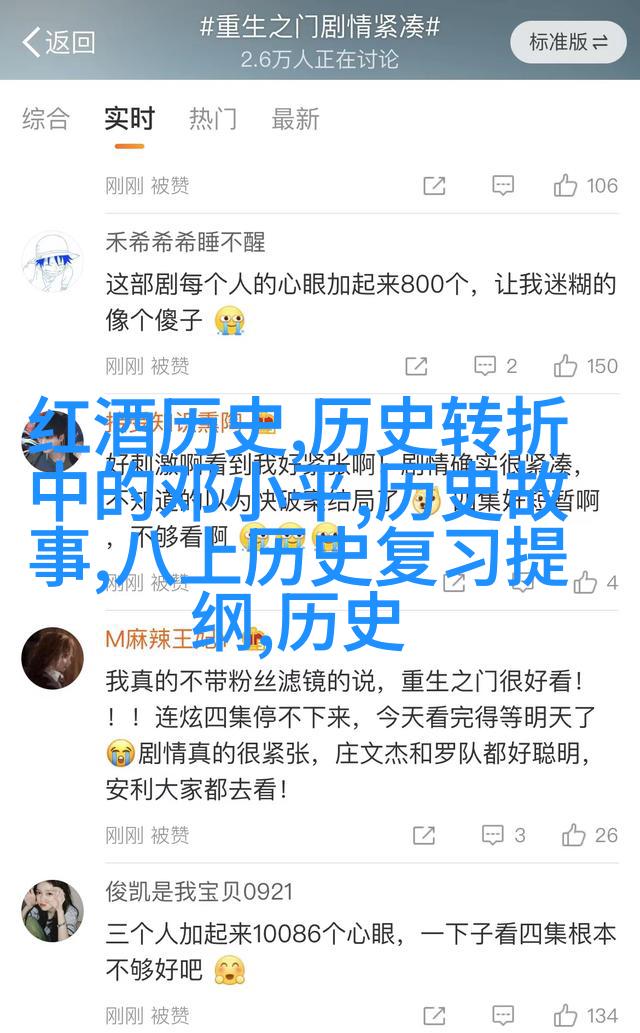Like the post with 26 likes
The height and width of the screenshot is (1033, 640).
590,835
